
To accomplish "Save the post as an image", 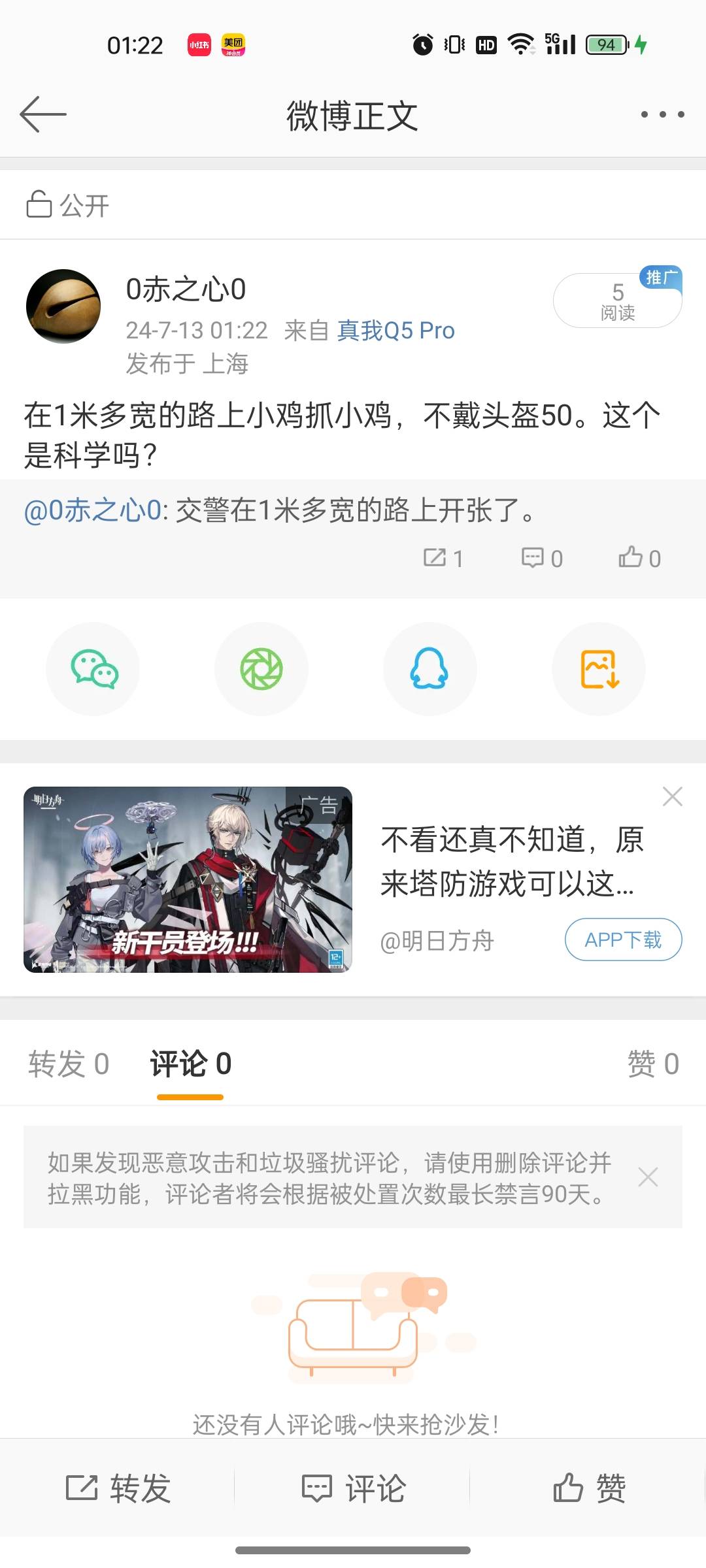I will click(599, 669).
